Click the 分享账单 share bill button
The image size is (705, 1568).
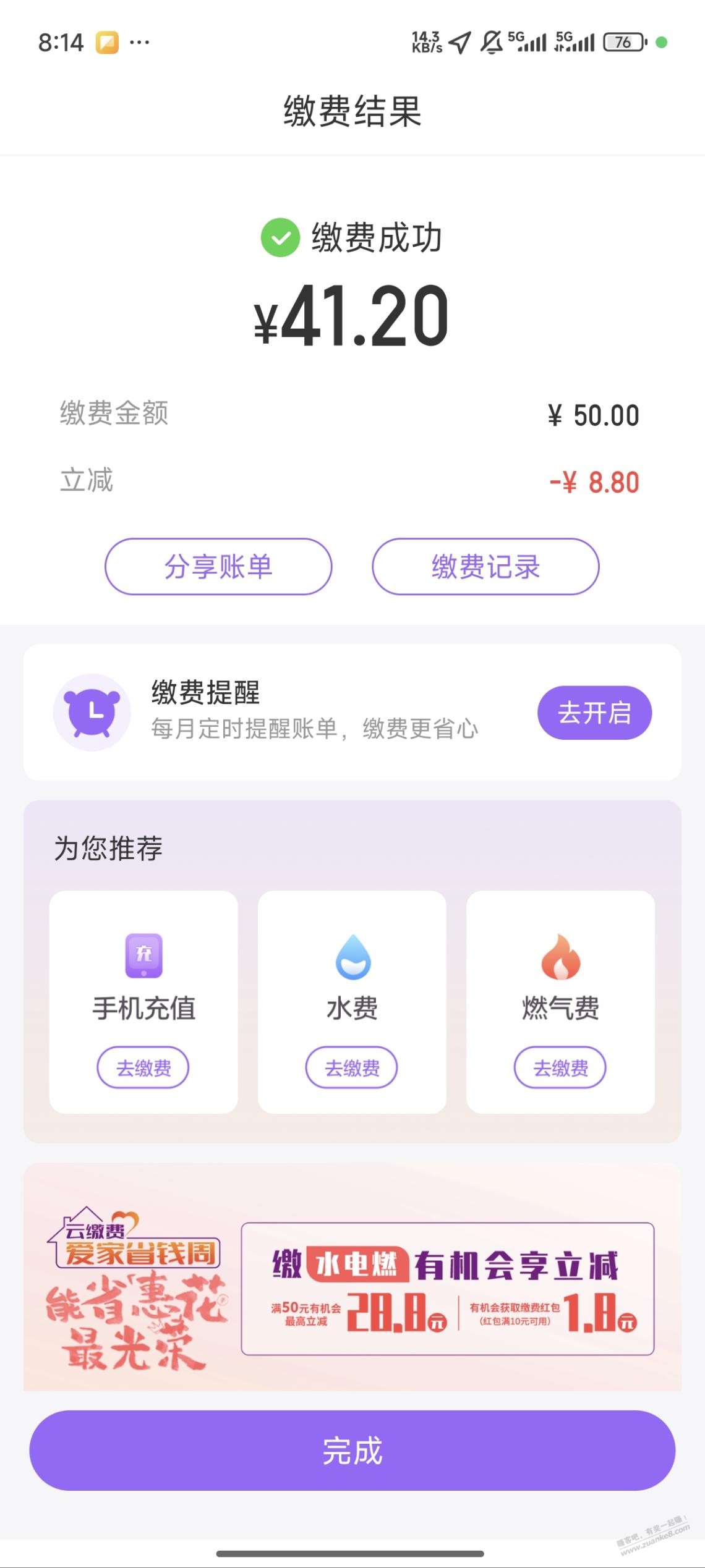coord(219,567)
